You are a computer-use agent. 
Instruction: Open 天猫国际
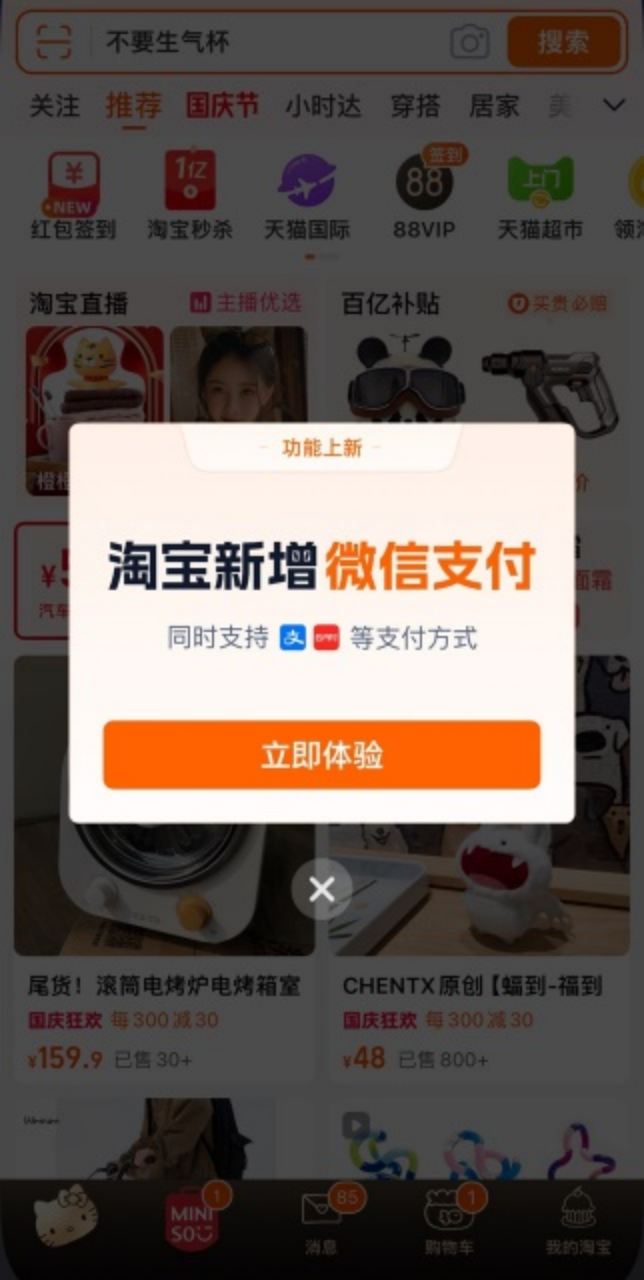coord(307,196)
